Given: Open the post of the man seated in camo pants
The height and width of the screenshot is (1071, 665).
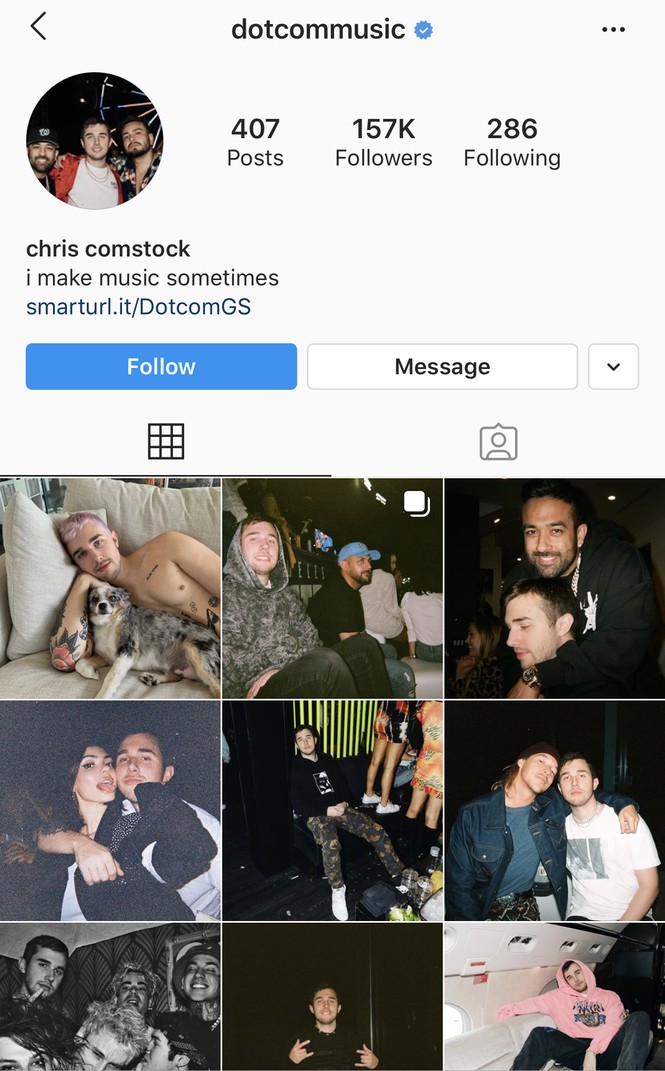Looking at the screenshot, I should 332,810.
